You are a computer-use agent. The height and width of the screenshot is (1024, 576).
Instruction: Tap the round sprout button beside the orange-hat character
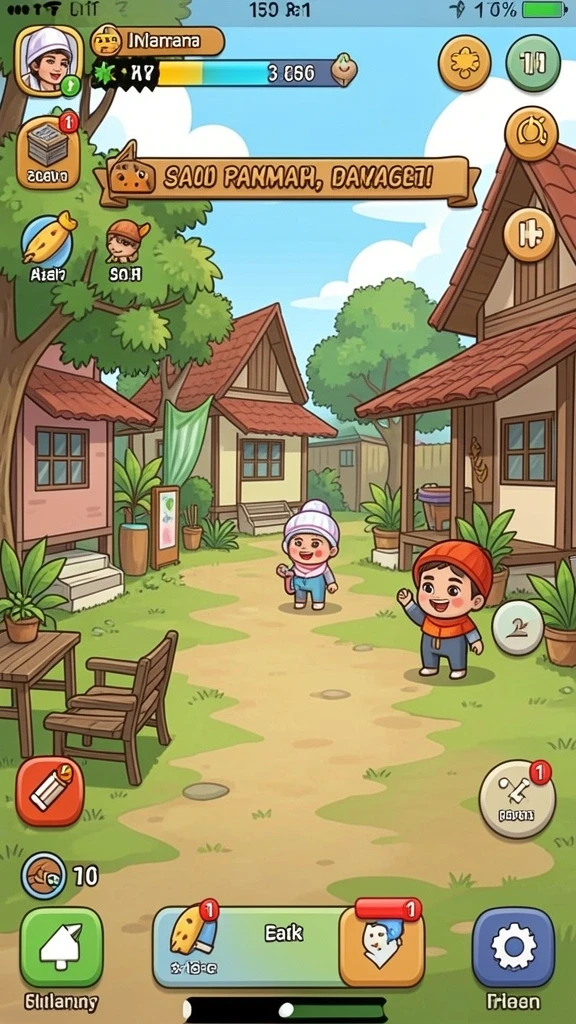(518, 628)
